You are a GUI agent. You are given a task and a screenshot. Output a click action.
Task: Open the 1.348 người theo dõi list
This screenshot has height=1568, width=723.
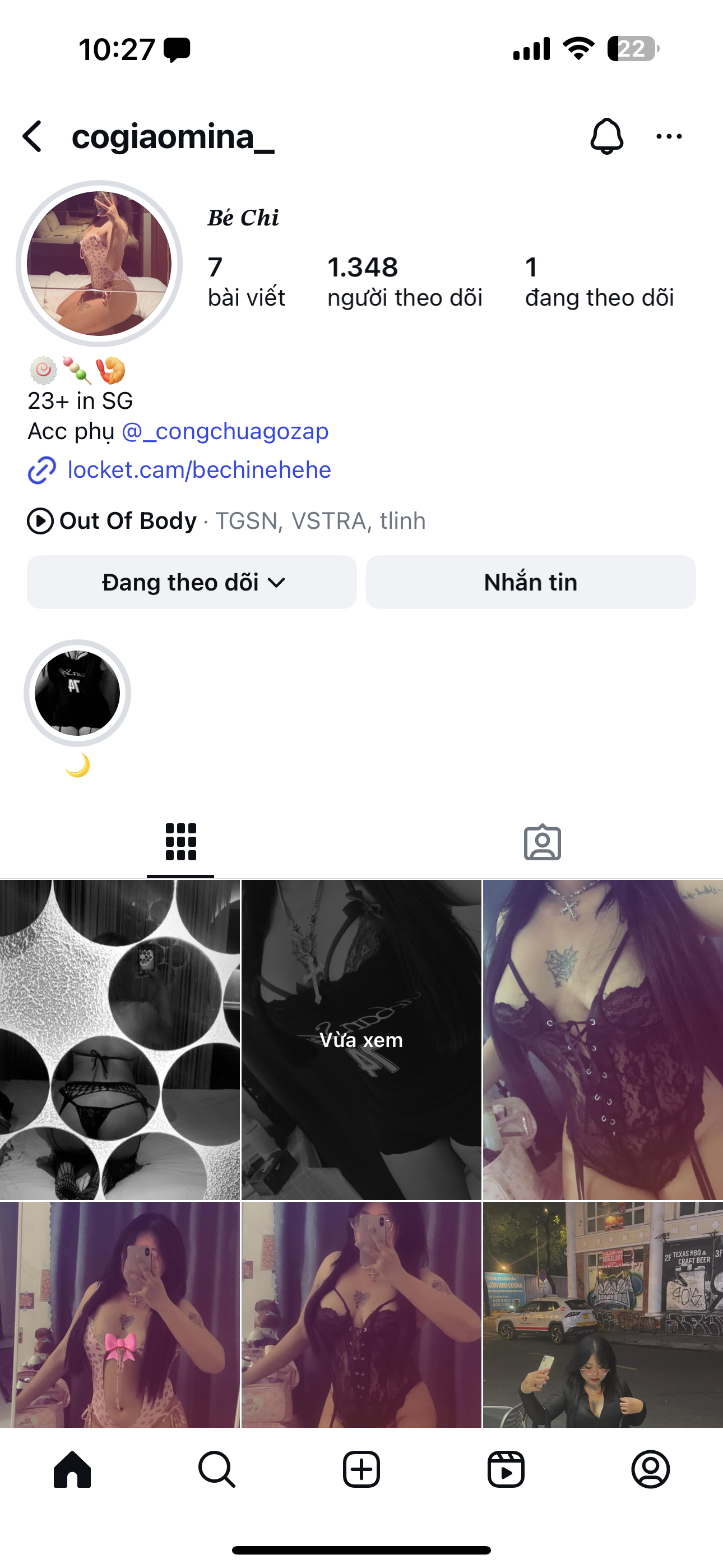(x=404, y=281)
